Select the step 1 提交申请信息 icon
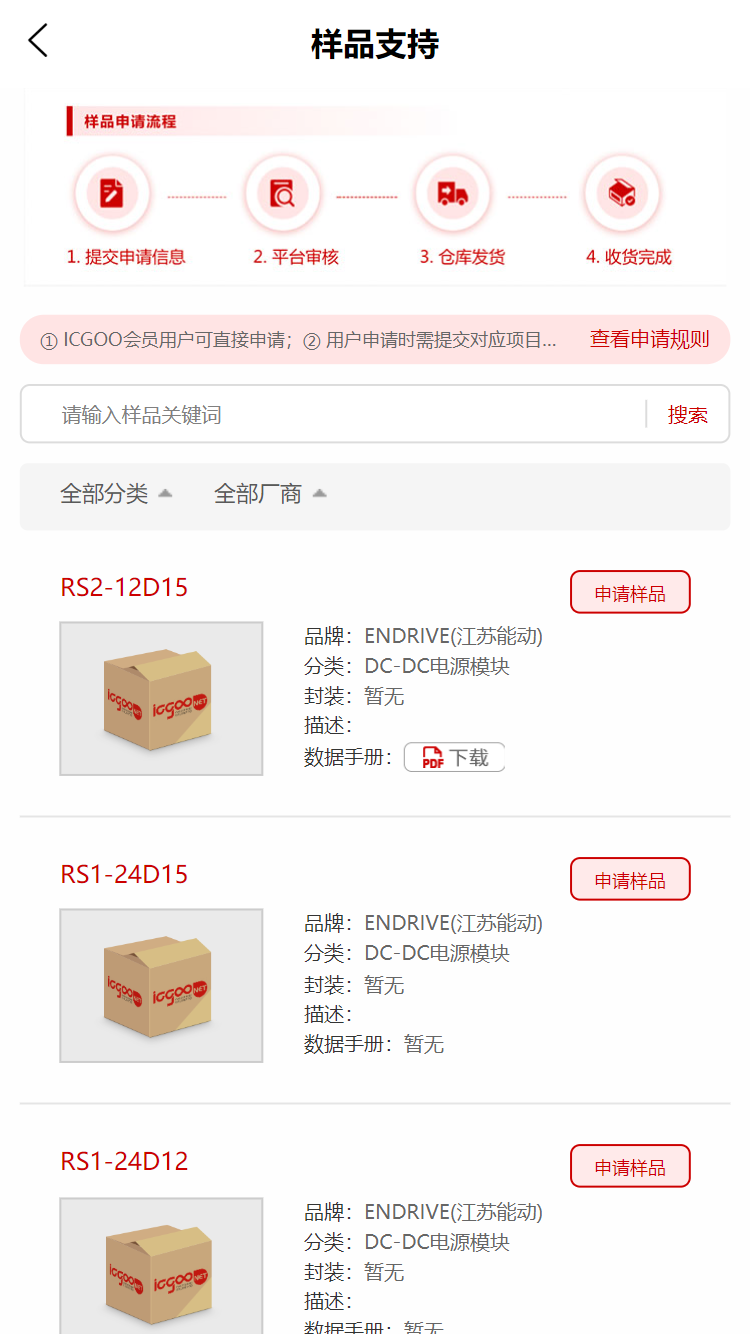Image resolution: width=750 pixels, height=1334 pixels. [x=112, y=192]
